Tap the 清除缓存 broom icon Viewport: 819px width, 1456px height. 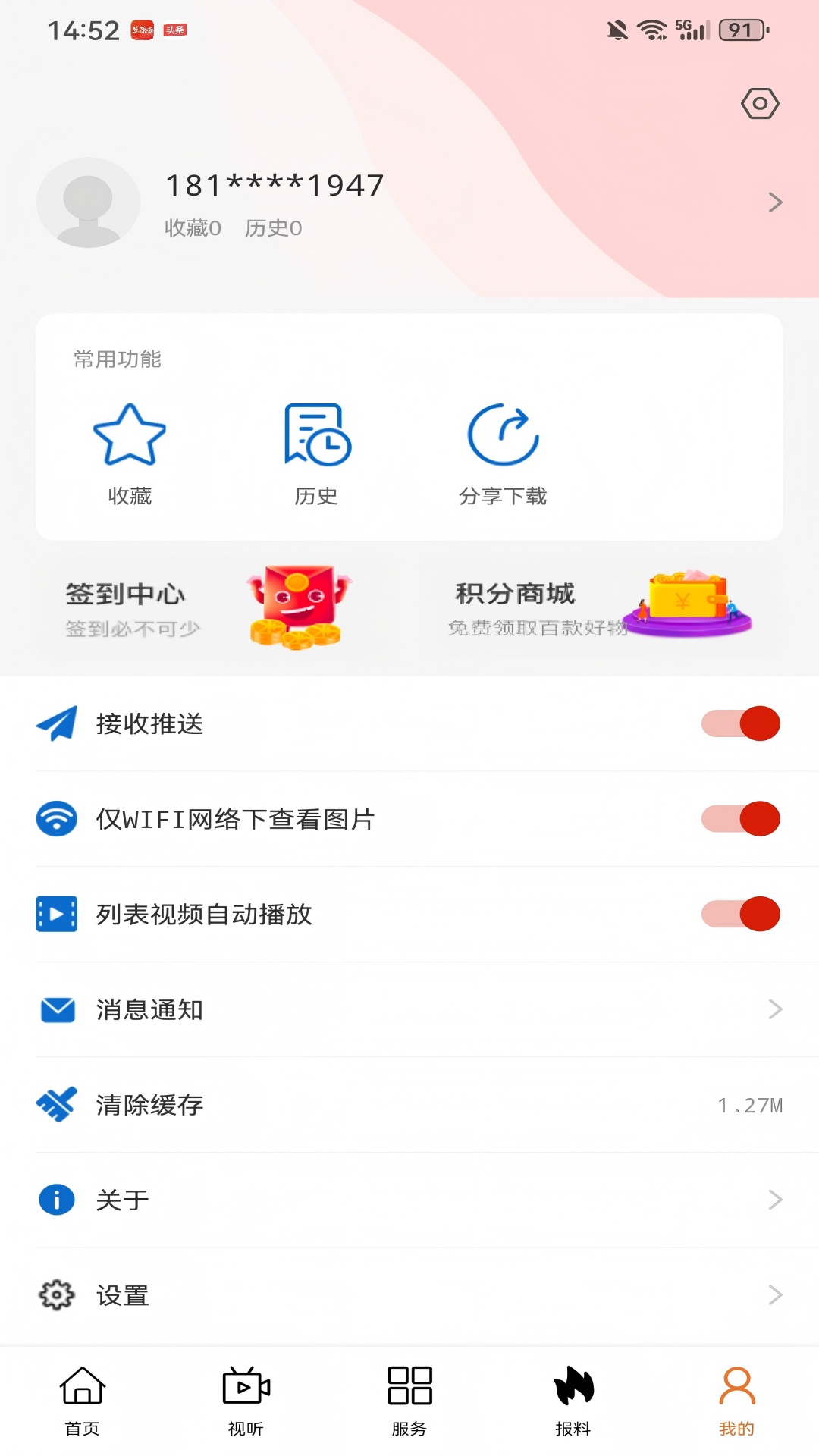pos(56,1104)
